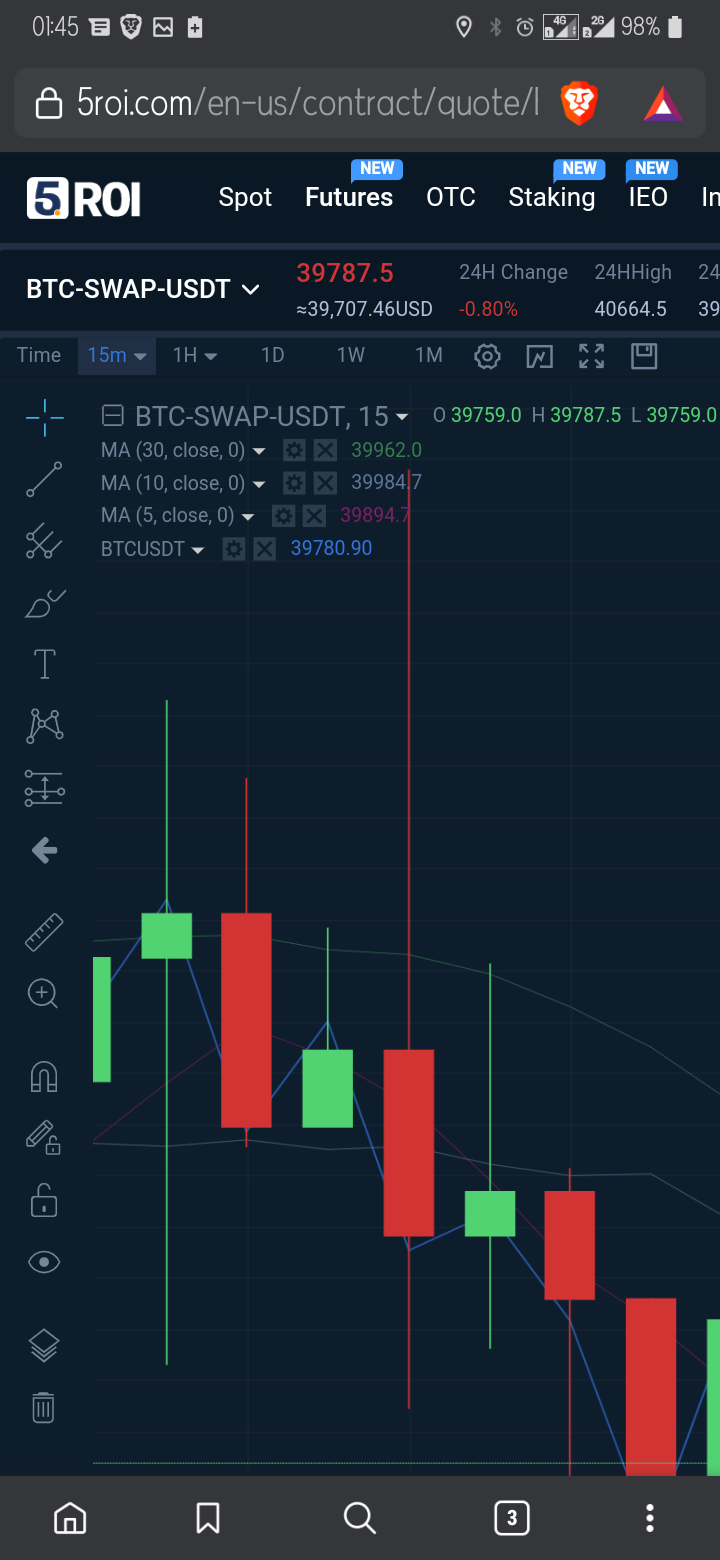
Task: Select the trend line drawing tool
Action: coord(44,480)
